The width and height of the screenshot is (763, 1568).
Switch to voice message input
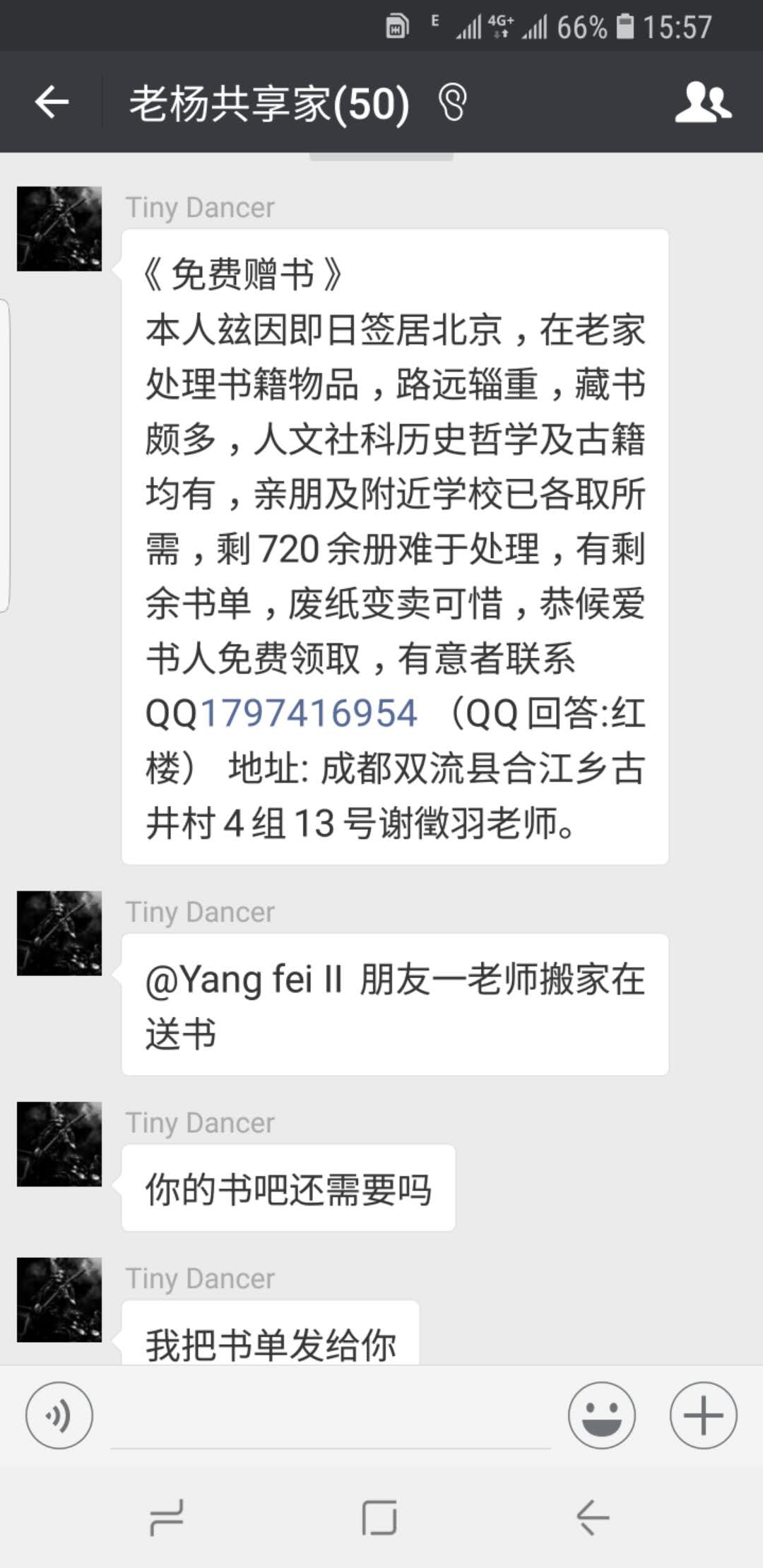[x=59, y=1415]
